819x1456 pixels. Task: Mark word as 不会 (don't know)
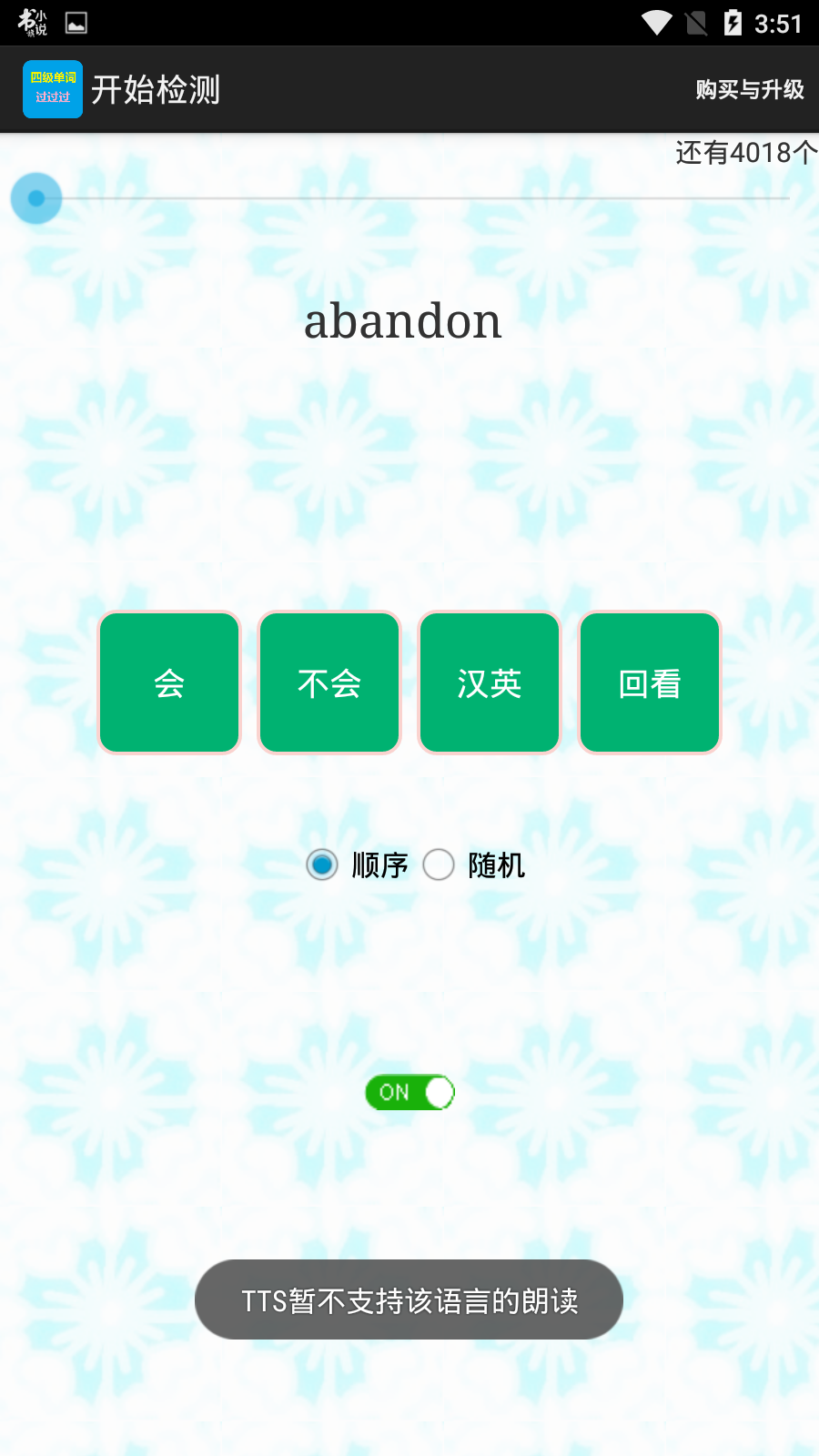point(329,682)
